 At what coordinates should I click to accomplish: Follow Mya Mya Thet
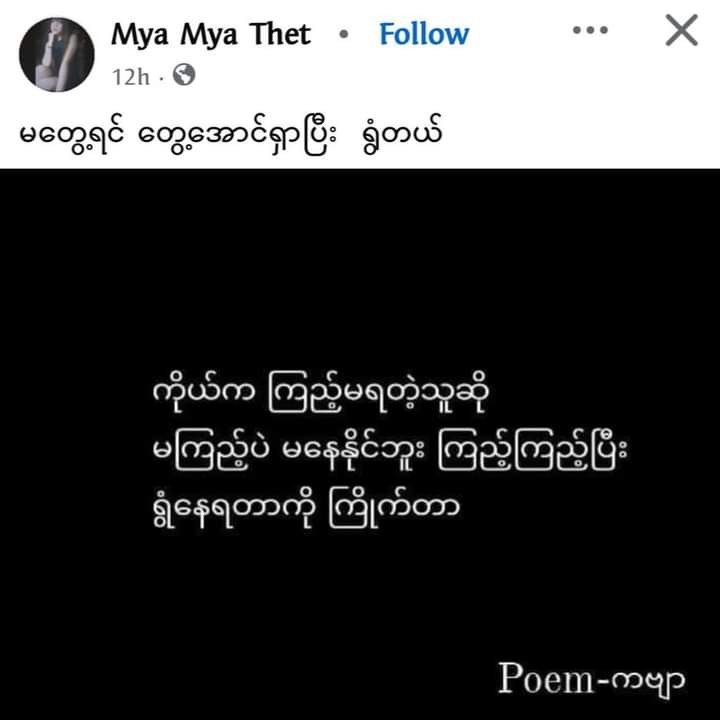coord(423,34)
